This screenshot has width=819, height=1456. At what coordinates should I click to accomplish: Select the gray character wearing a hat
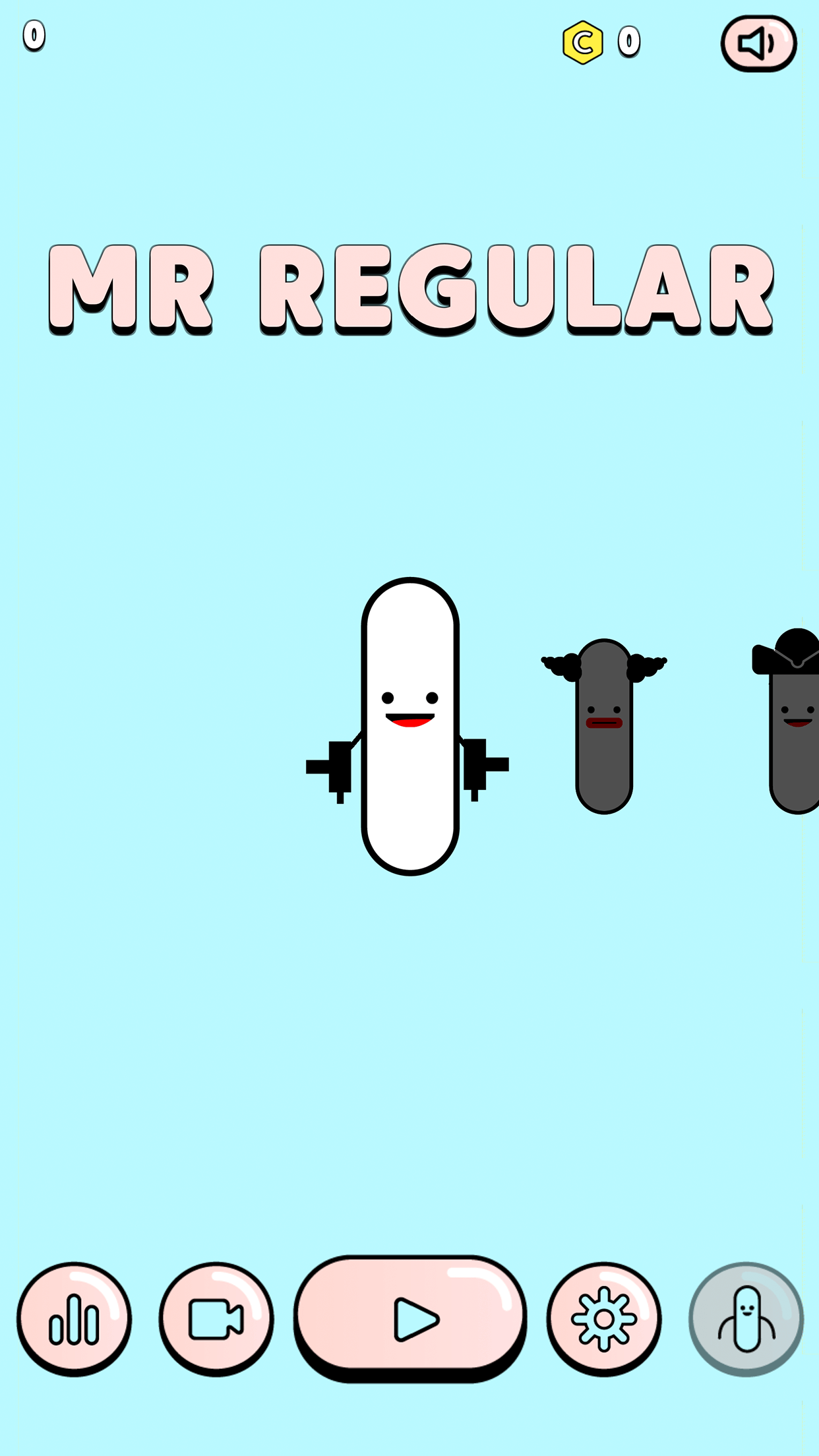pos(787,721)
